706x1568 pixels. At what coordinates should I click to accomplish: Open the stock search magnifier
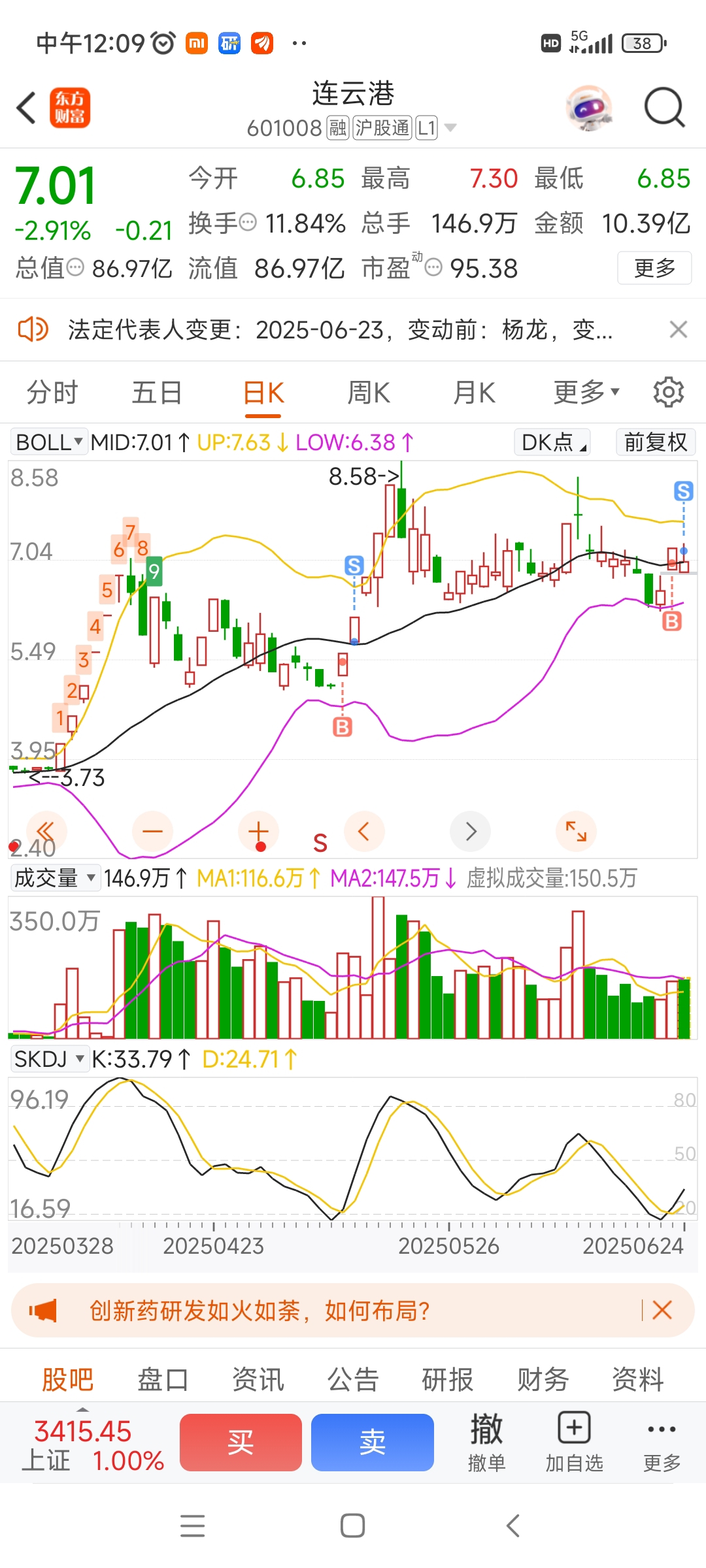664,107
